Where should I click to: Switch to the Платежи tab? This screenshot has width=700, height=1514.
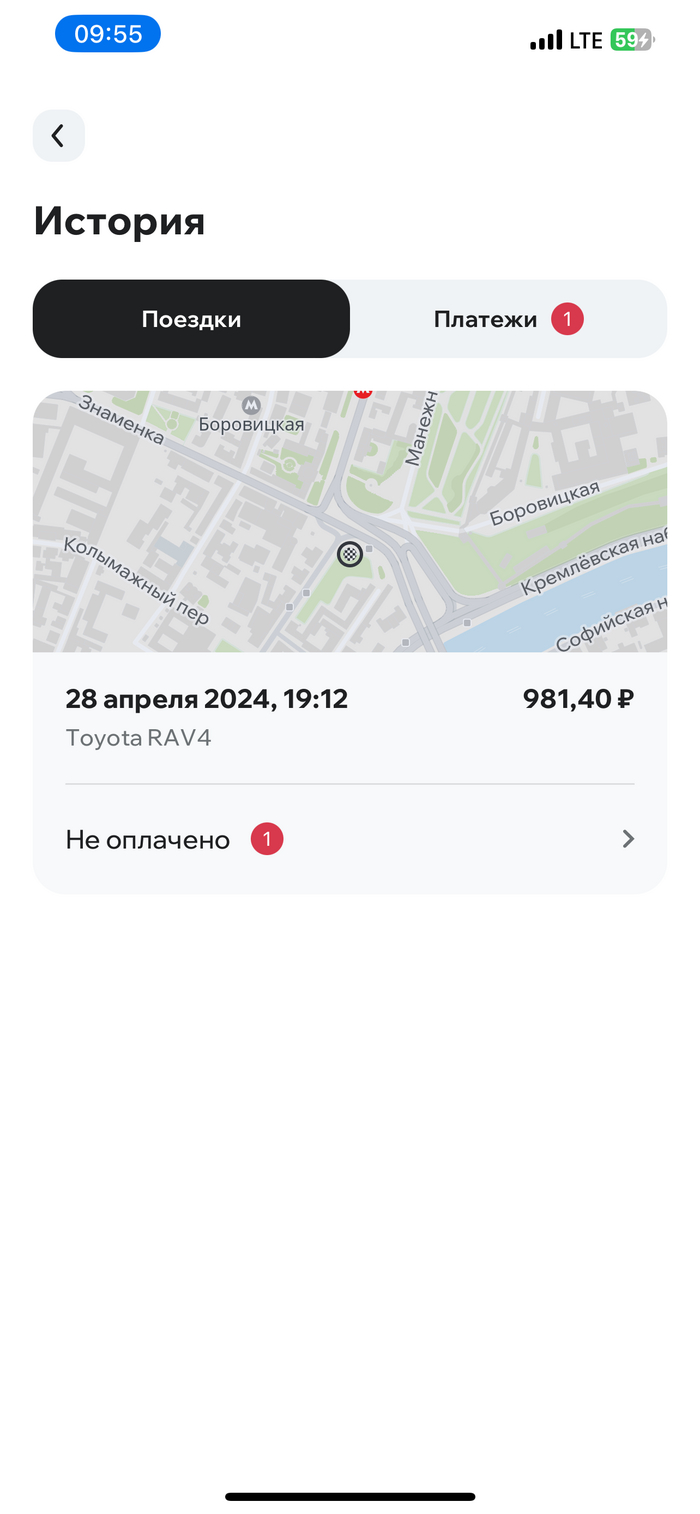507,319
